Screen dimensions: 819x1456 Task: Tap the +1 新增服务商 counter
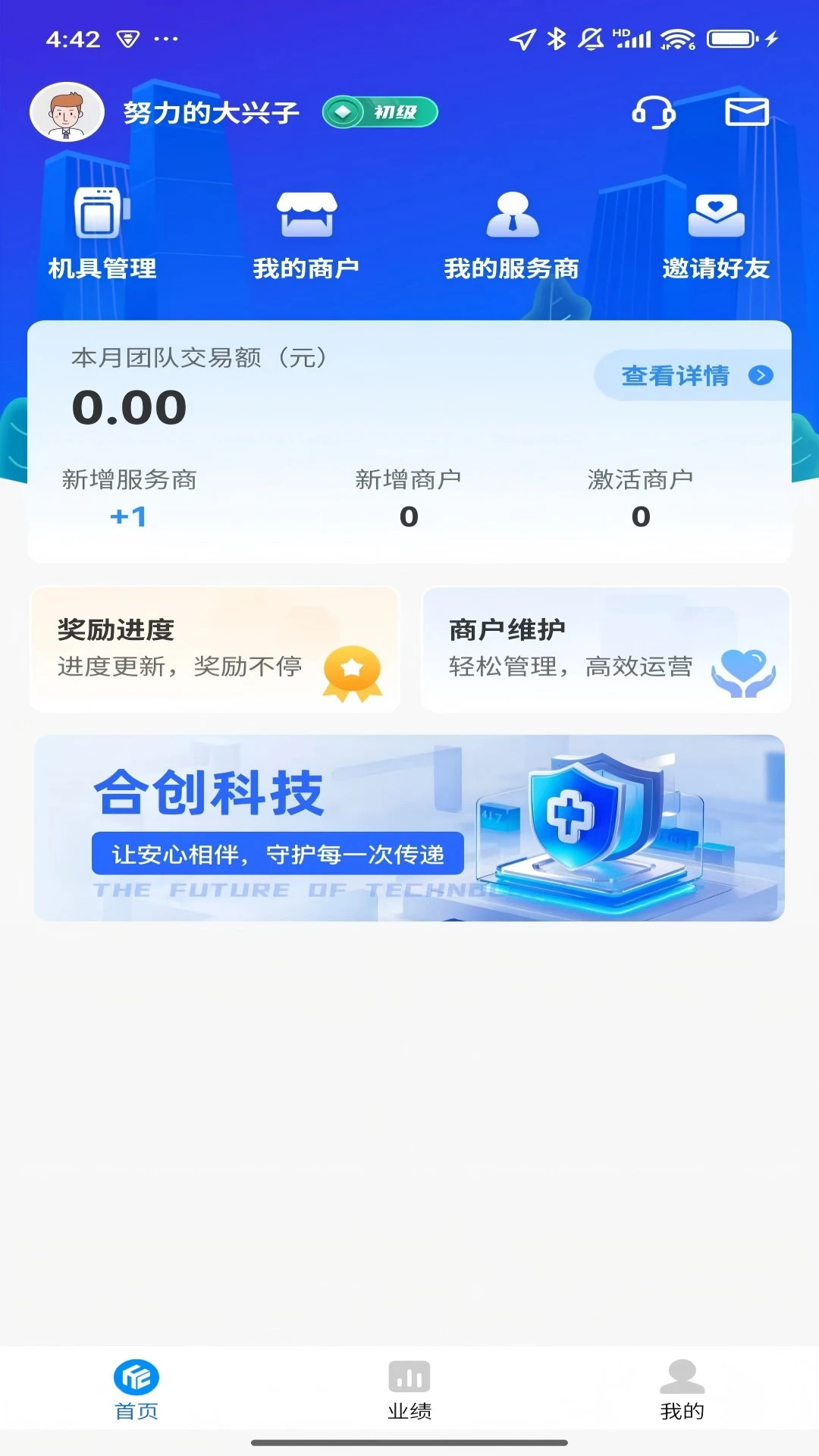pos(130,518)
